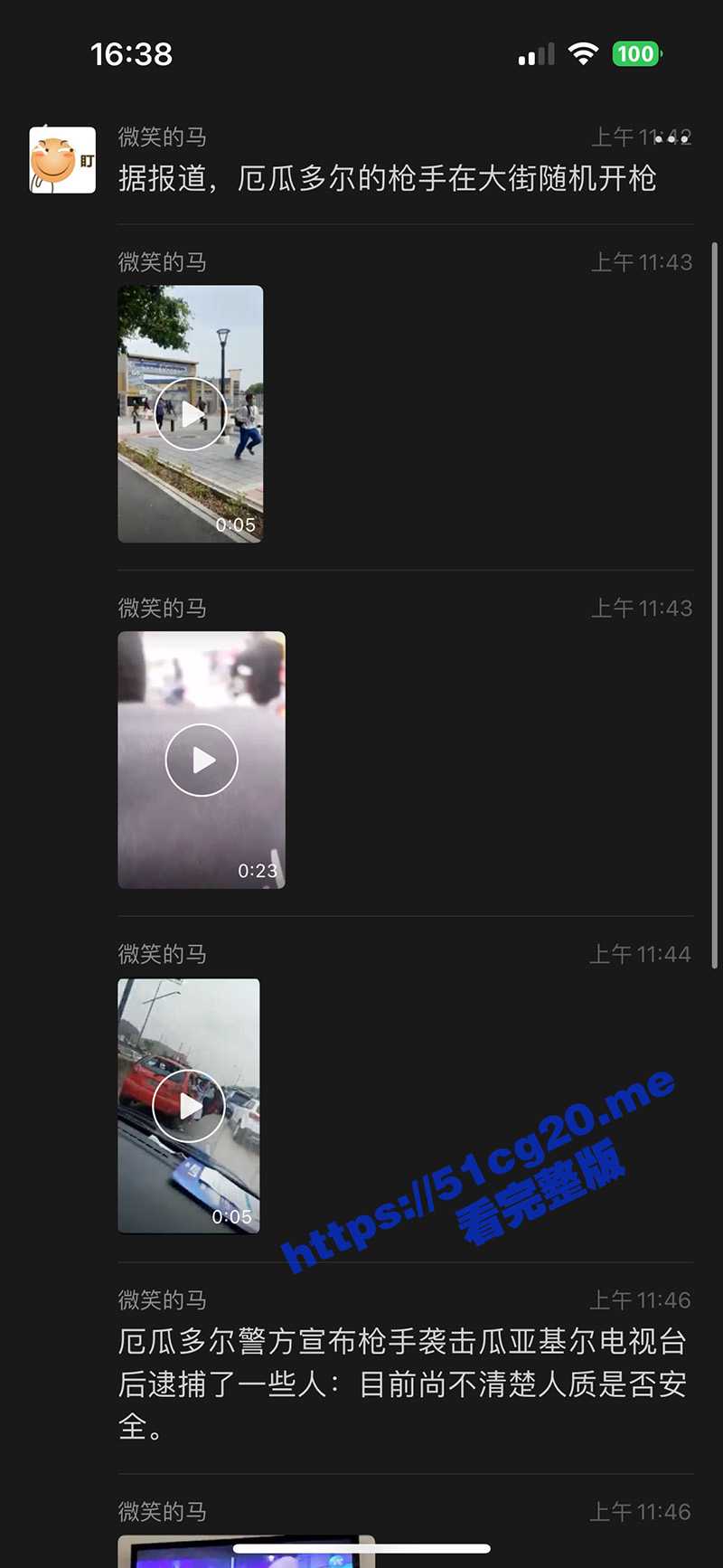
Task: Play the 0:23 blurry video
Action: [201, 759]
